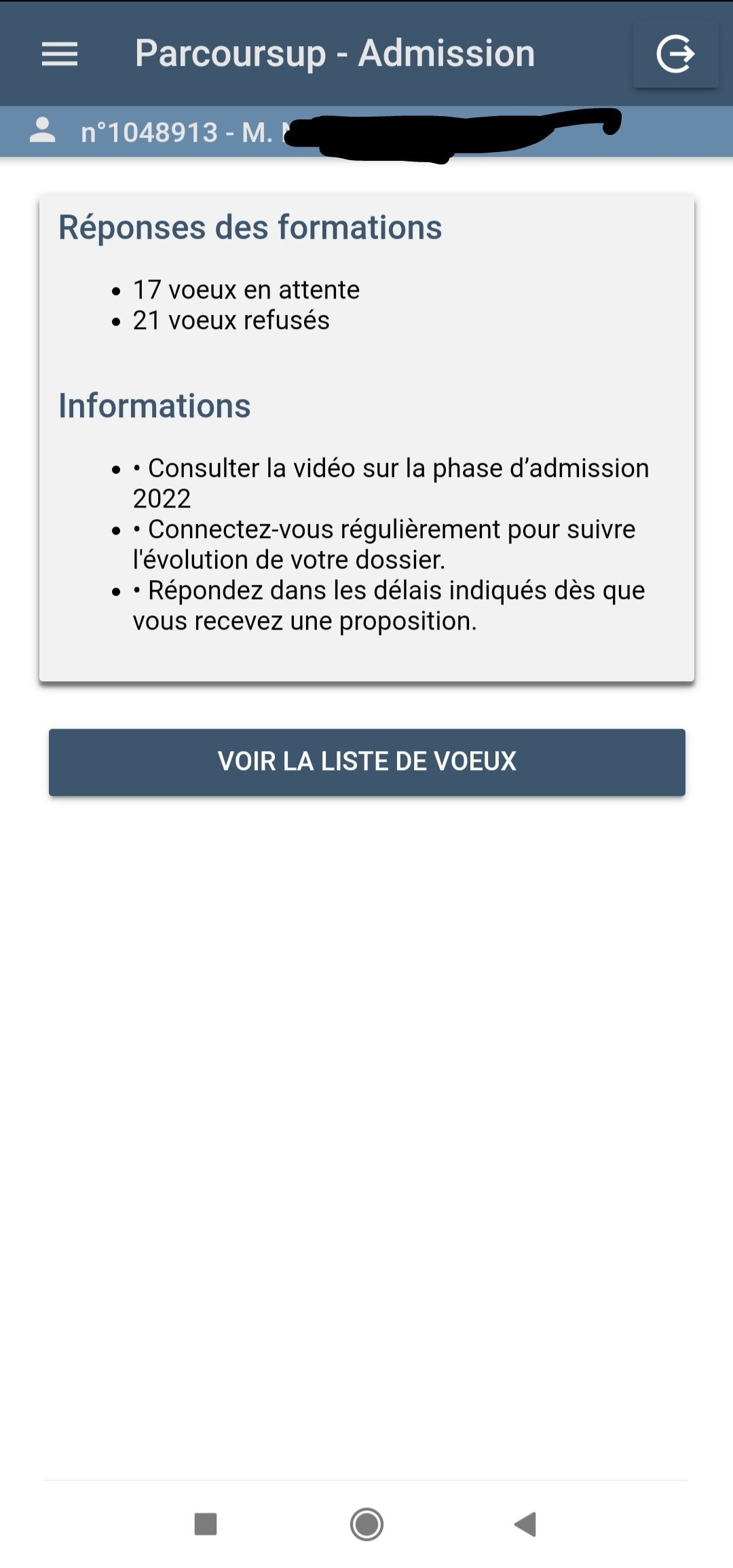Open the hamburger drawer menu
Viewport: 733px width, 1568px height.
[x=60, y=54]
